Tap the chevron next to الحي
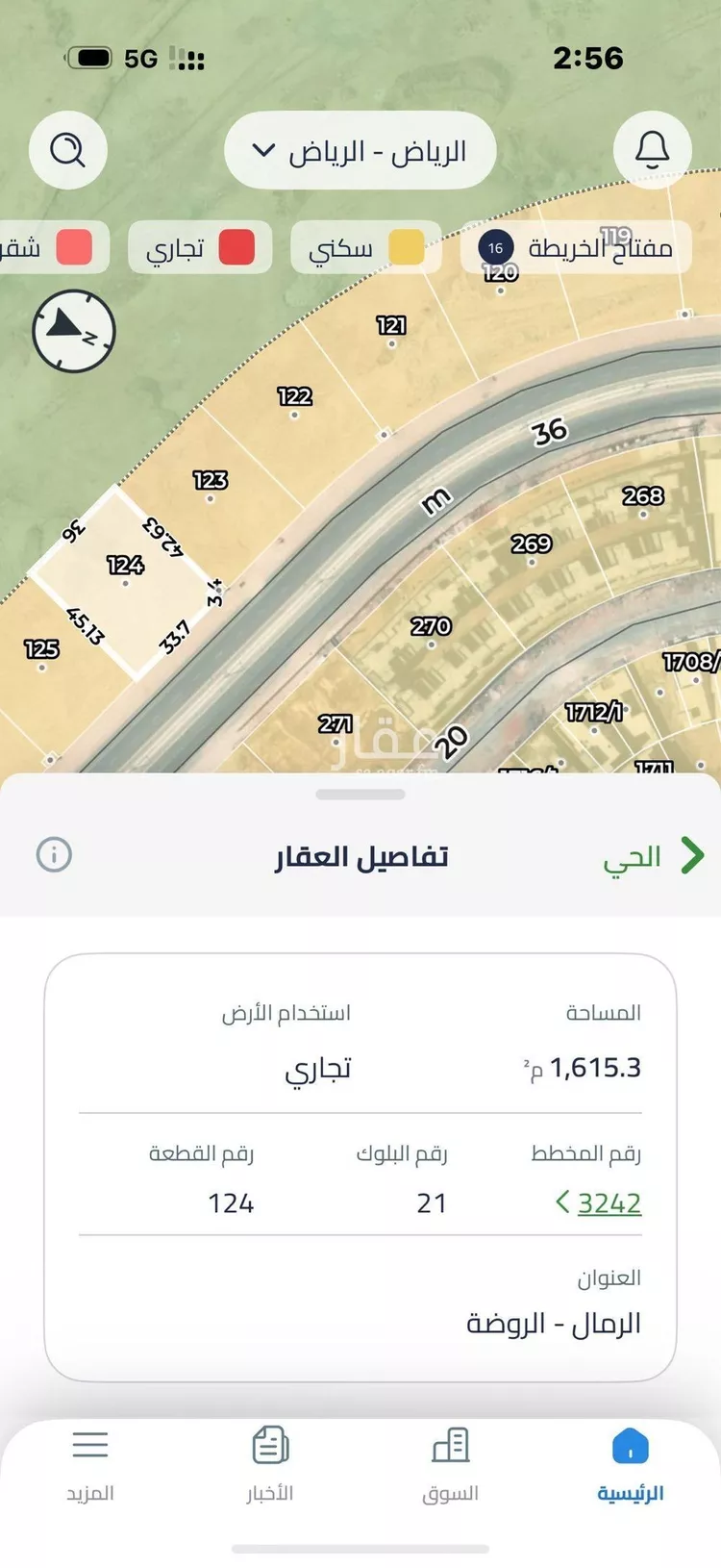 tap(690, 855)
